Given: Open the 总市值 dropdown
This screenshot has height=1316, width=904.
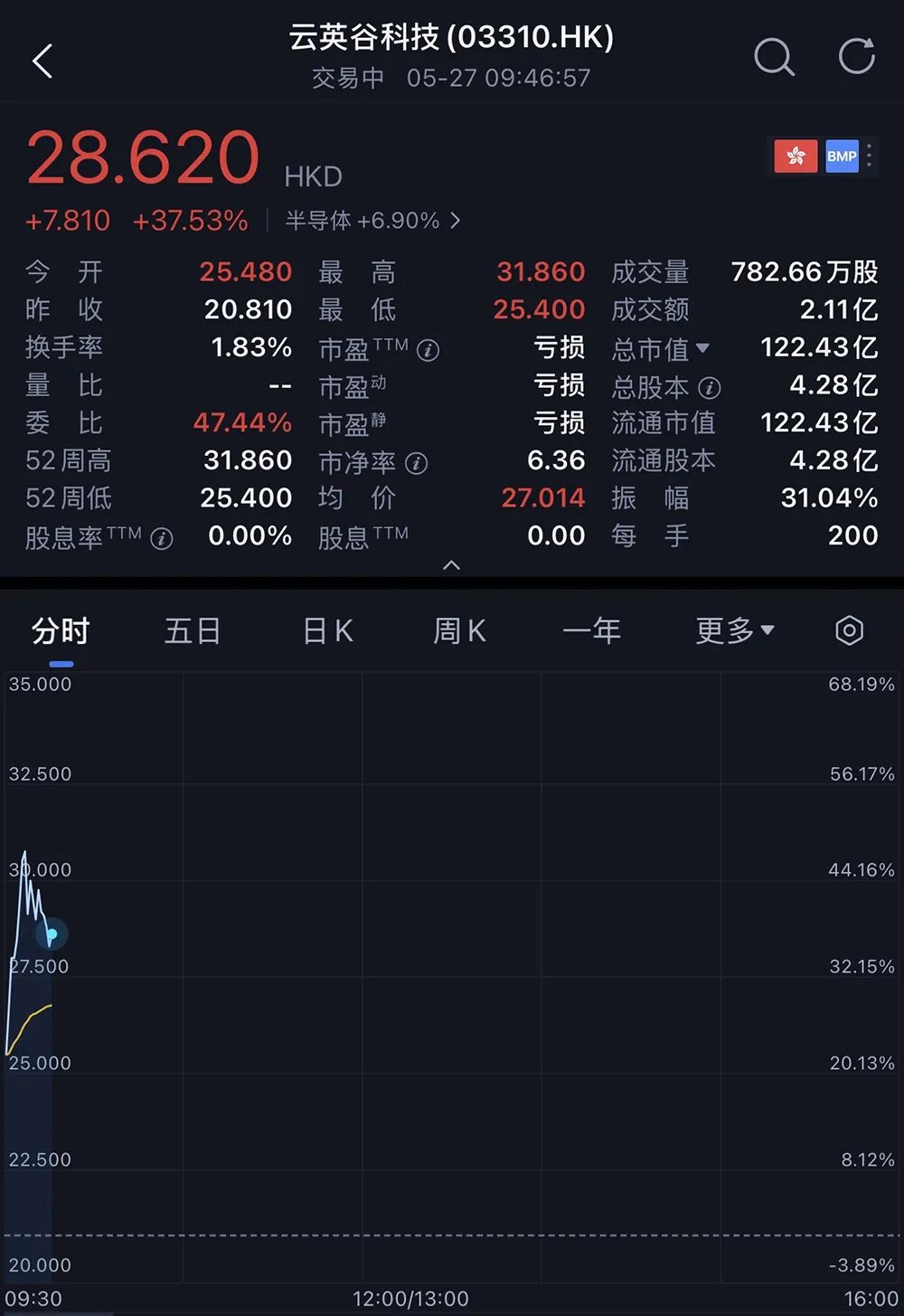Looking at the screenshot, I should coord(661,348).
